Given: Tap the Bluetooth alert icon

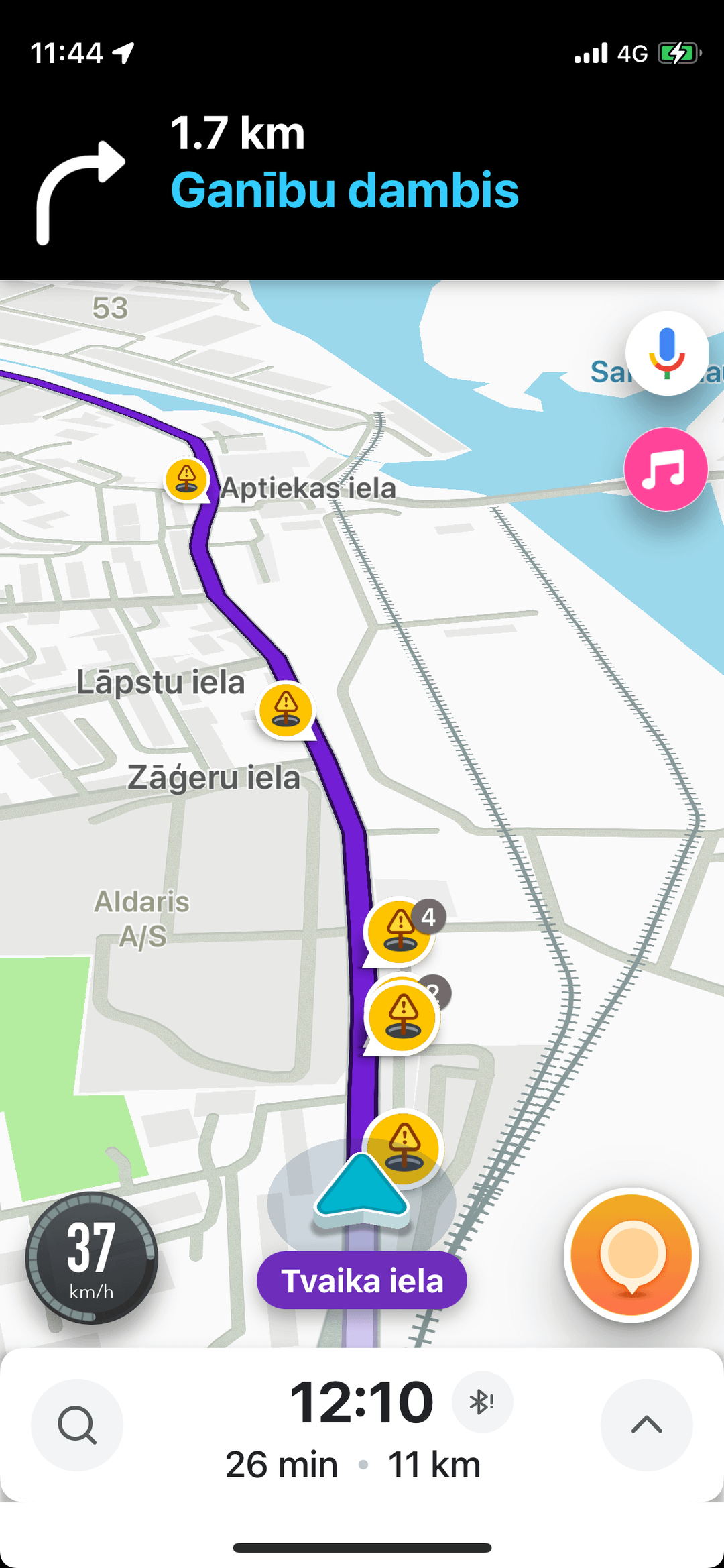Looking at the screenshot, I should click(x=482, y=1402).
